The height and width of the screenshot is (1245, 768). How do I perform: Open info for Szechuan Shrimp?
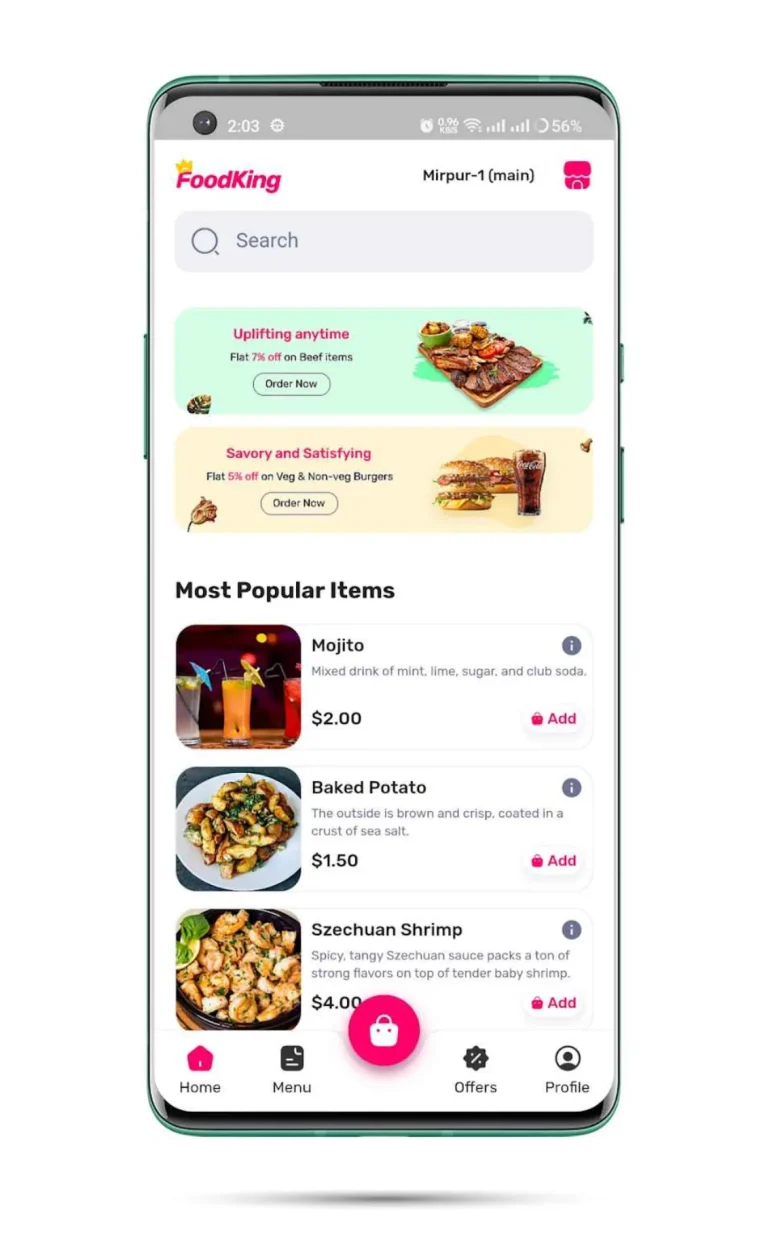point(571,930)
